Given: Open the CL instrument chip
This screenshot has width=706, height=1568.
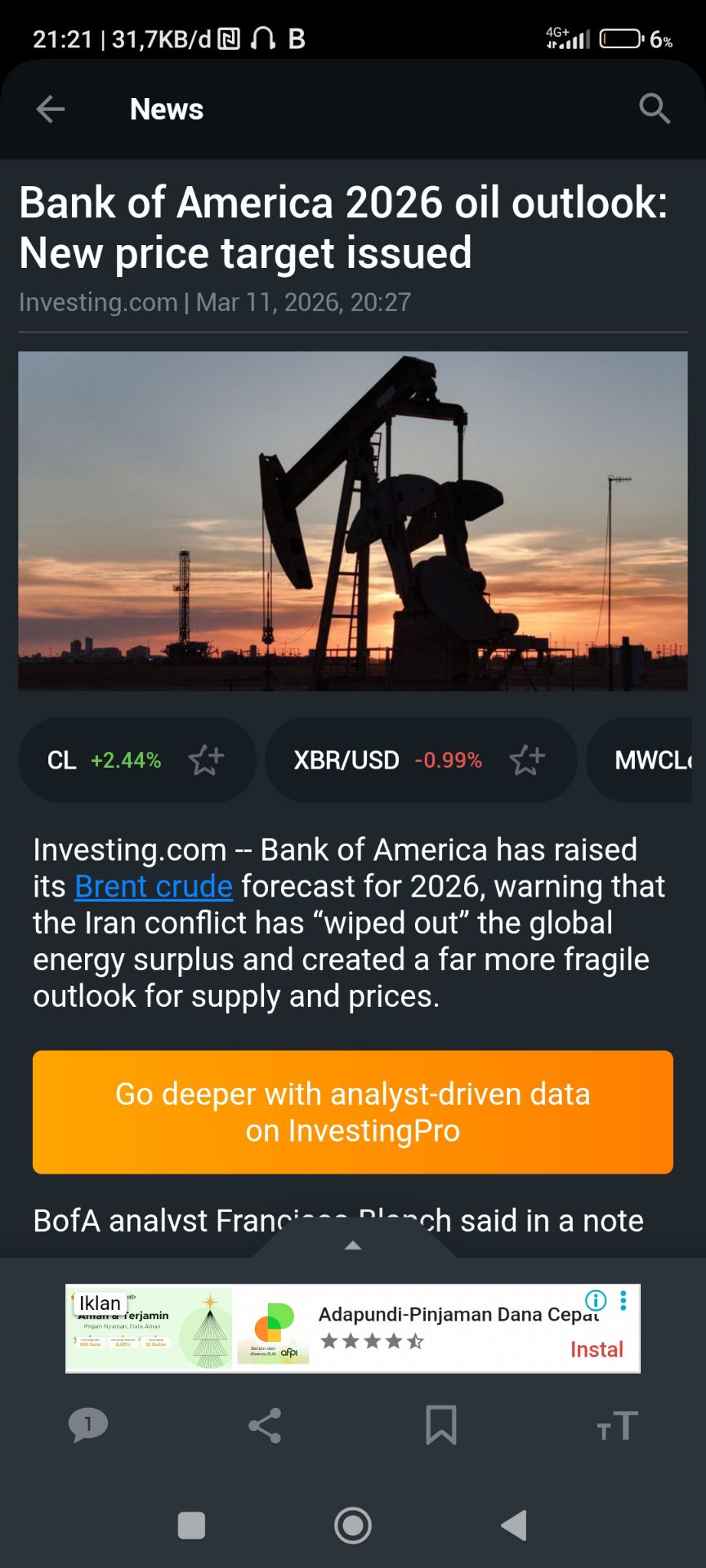Looking at the screenshot, I should (103, 760).
